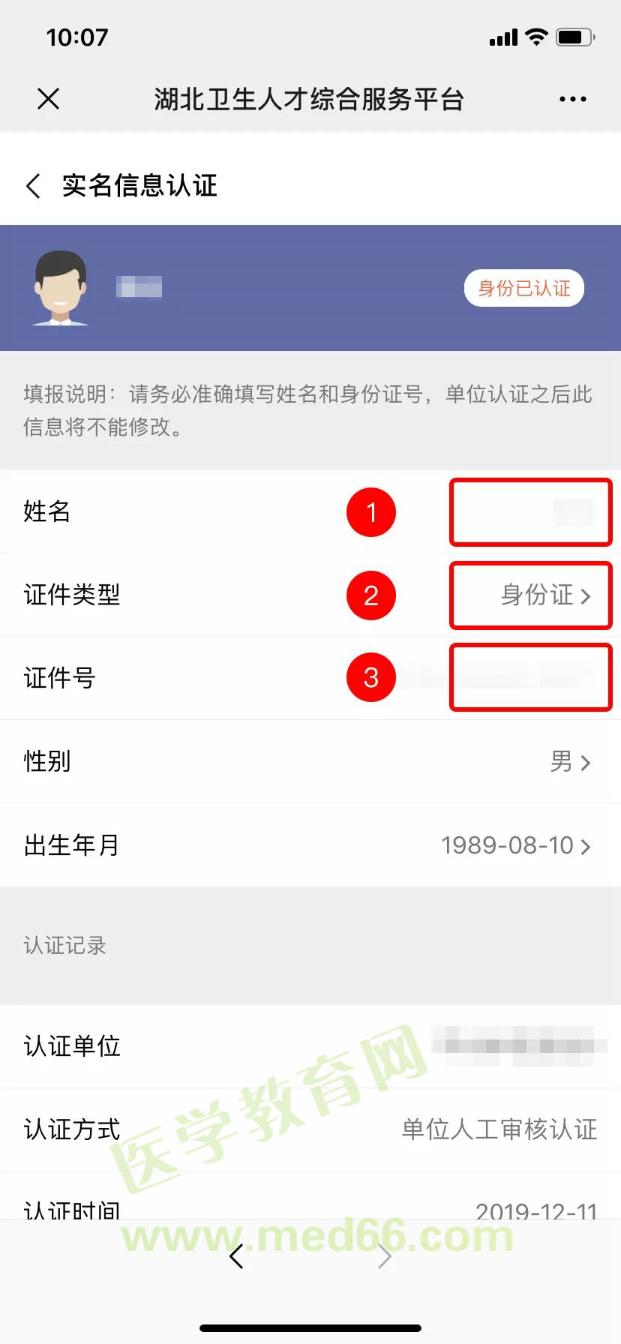
Task: Open the three-dot overflow menu
Action: [x=573, y=99]
